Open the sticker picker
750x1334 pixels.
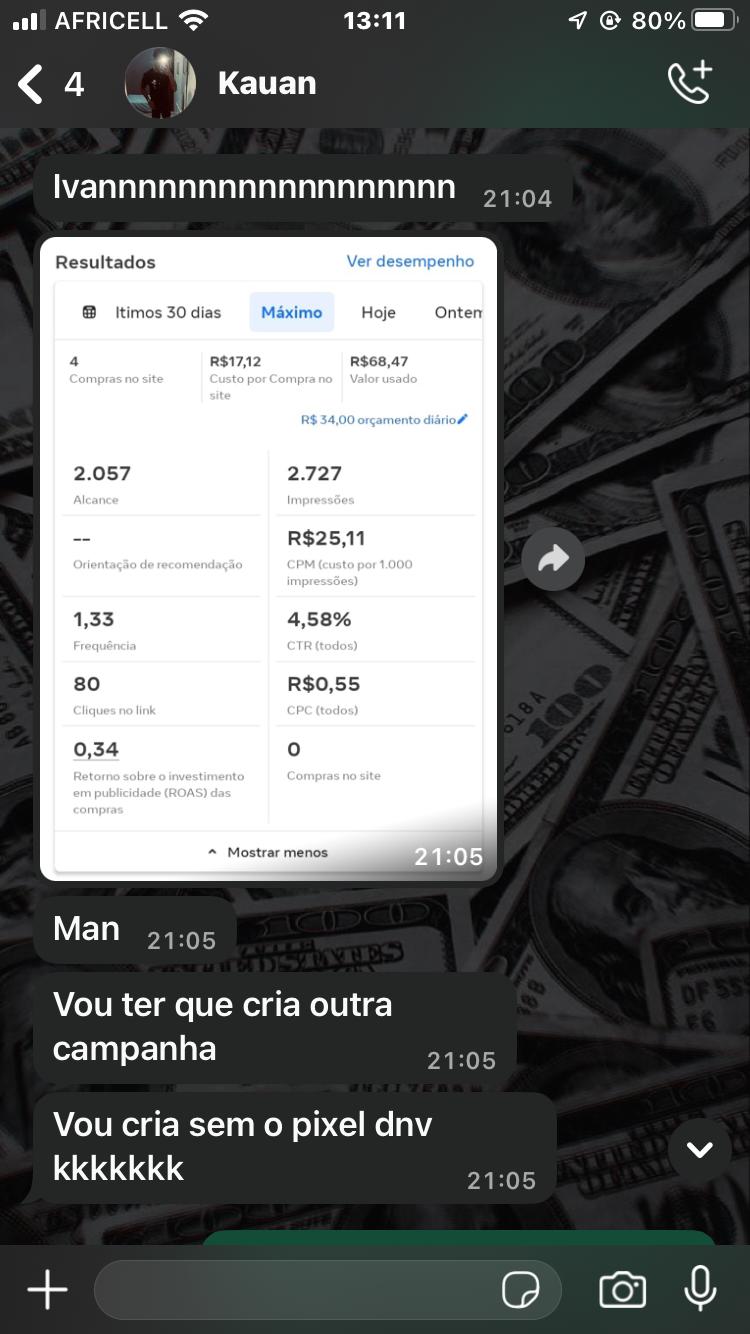tap(521, 1290)
